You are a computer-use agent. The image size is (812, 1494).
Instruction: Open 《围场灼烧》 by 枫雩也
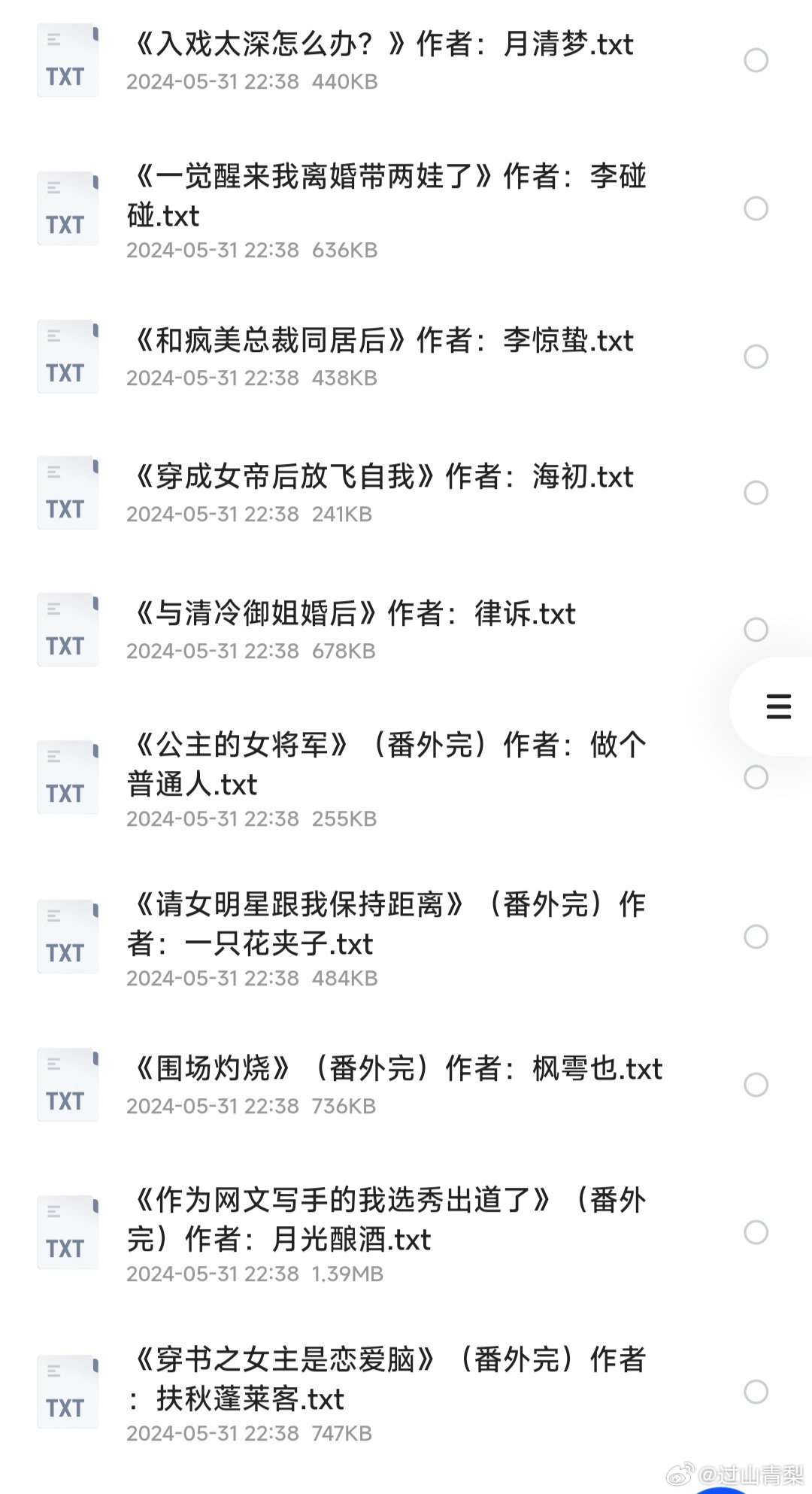tap(395, 1069)
